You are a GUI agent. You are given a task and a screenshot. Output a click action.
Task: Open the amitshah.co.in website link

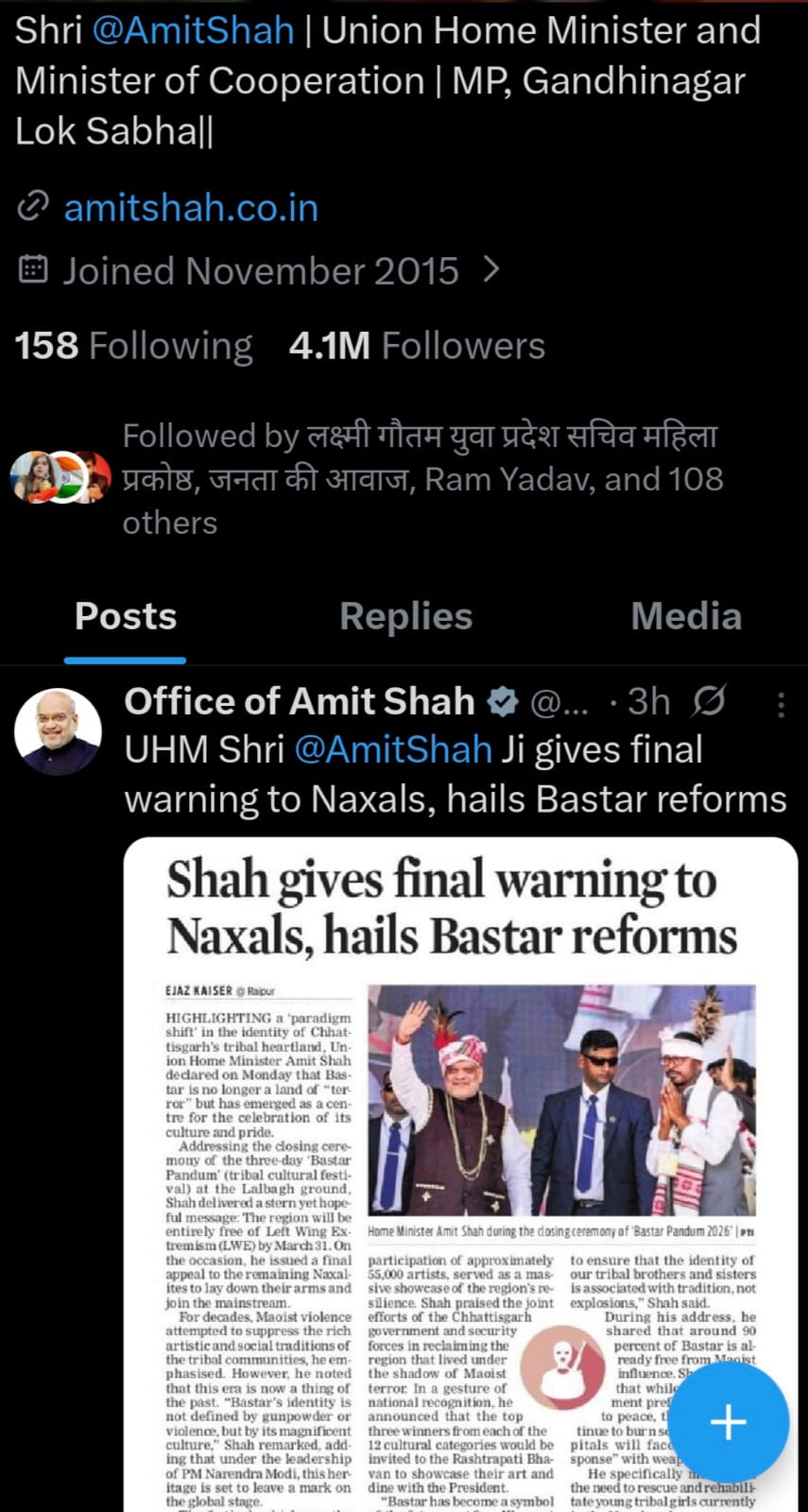tap(190, 208)
